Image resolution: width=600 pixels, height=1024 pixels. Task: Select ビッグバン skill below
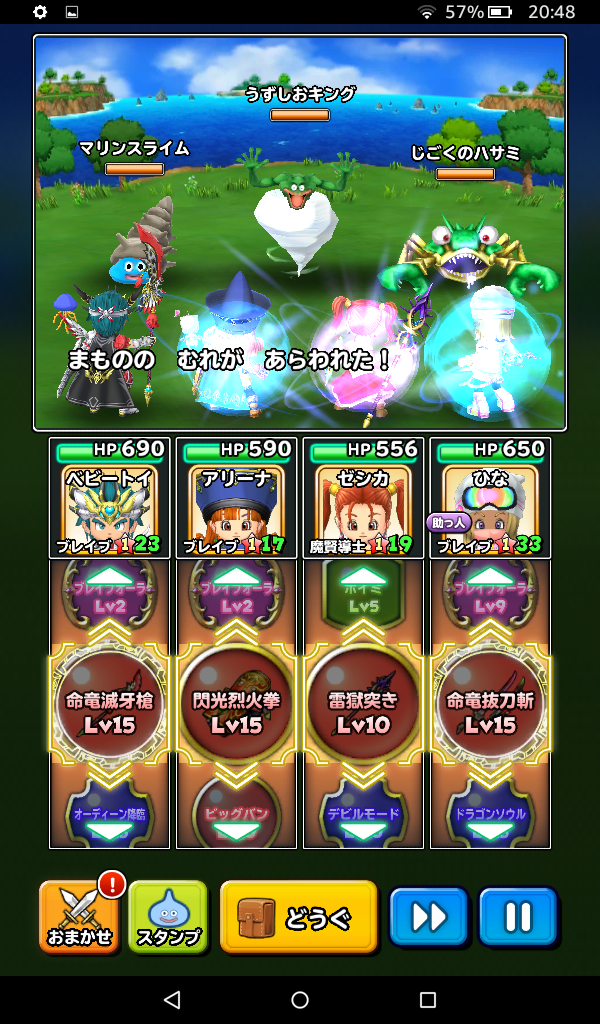pyautogui.click(x=236, y=817)
